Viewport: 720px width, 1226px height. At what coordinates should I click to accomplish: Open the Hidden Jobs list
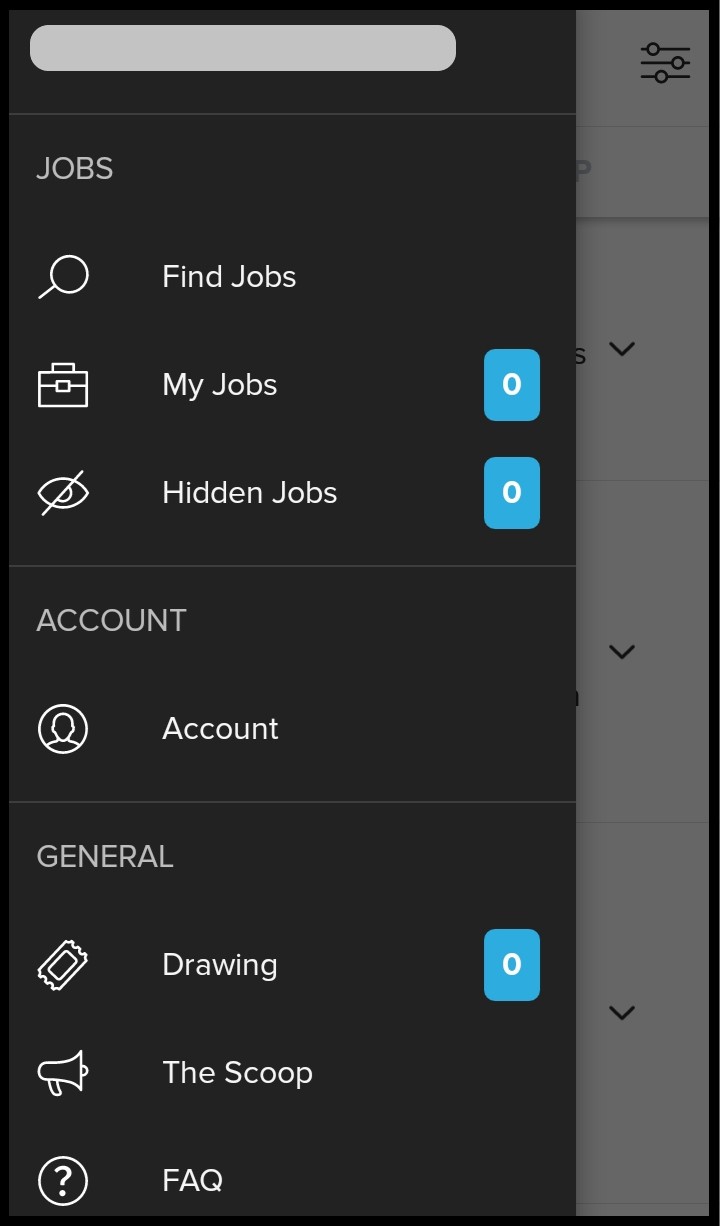click(292, 493)
